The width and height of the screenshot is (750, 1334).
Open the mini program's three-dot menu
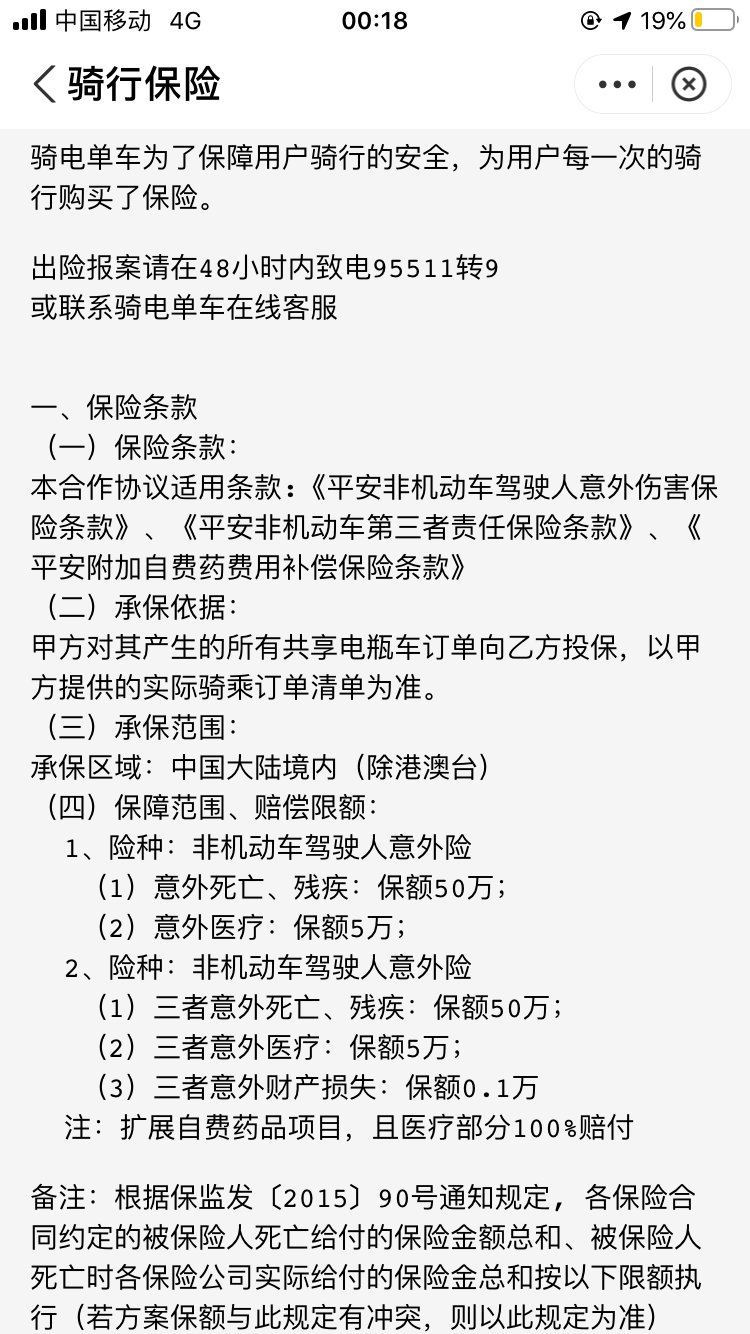tap(617, 84)
